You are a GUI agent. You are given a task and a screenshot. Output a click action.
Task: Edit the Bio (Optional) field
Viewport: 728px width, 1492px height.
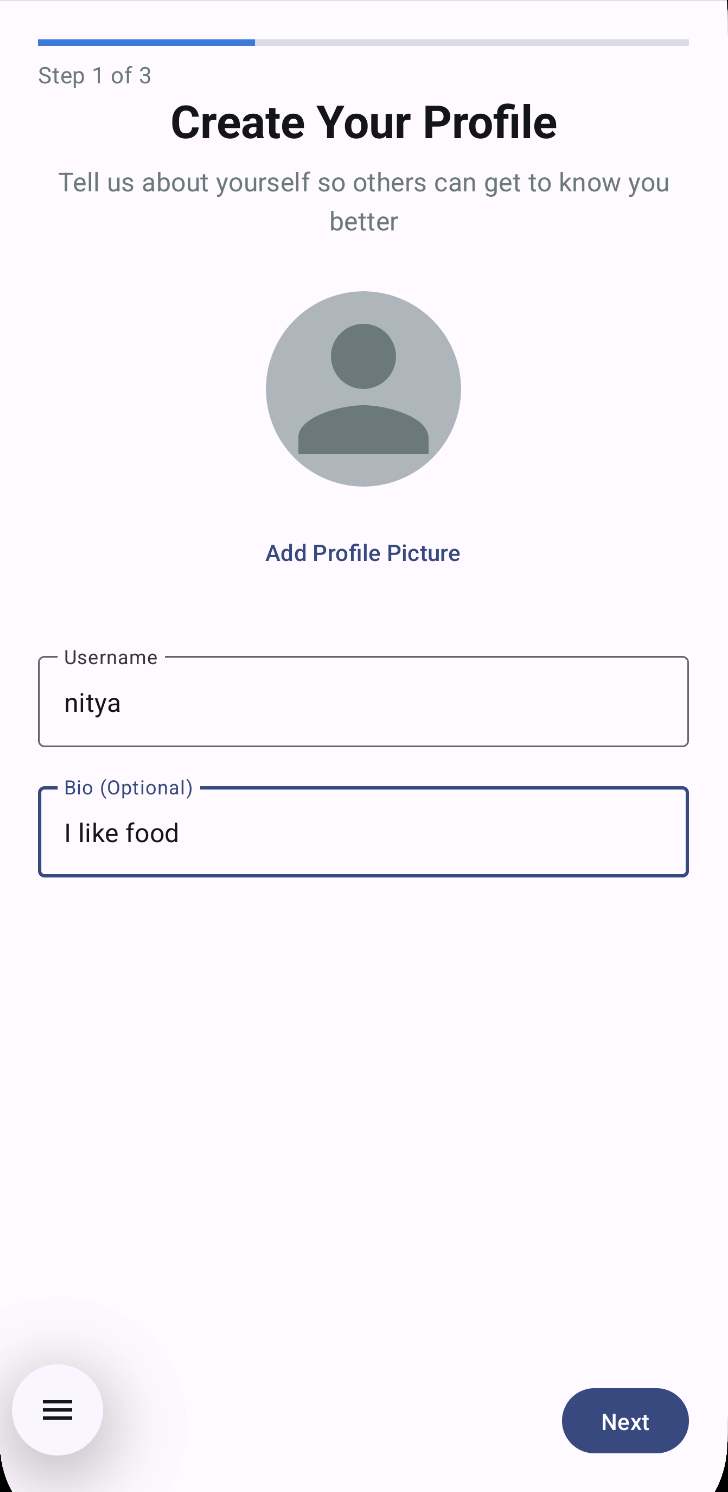[x=363, y=832]
